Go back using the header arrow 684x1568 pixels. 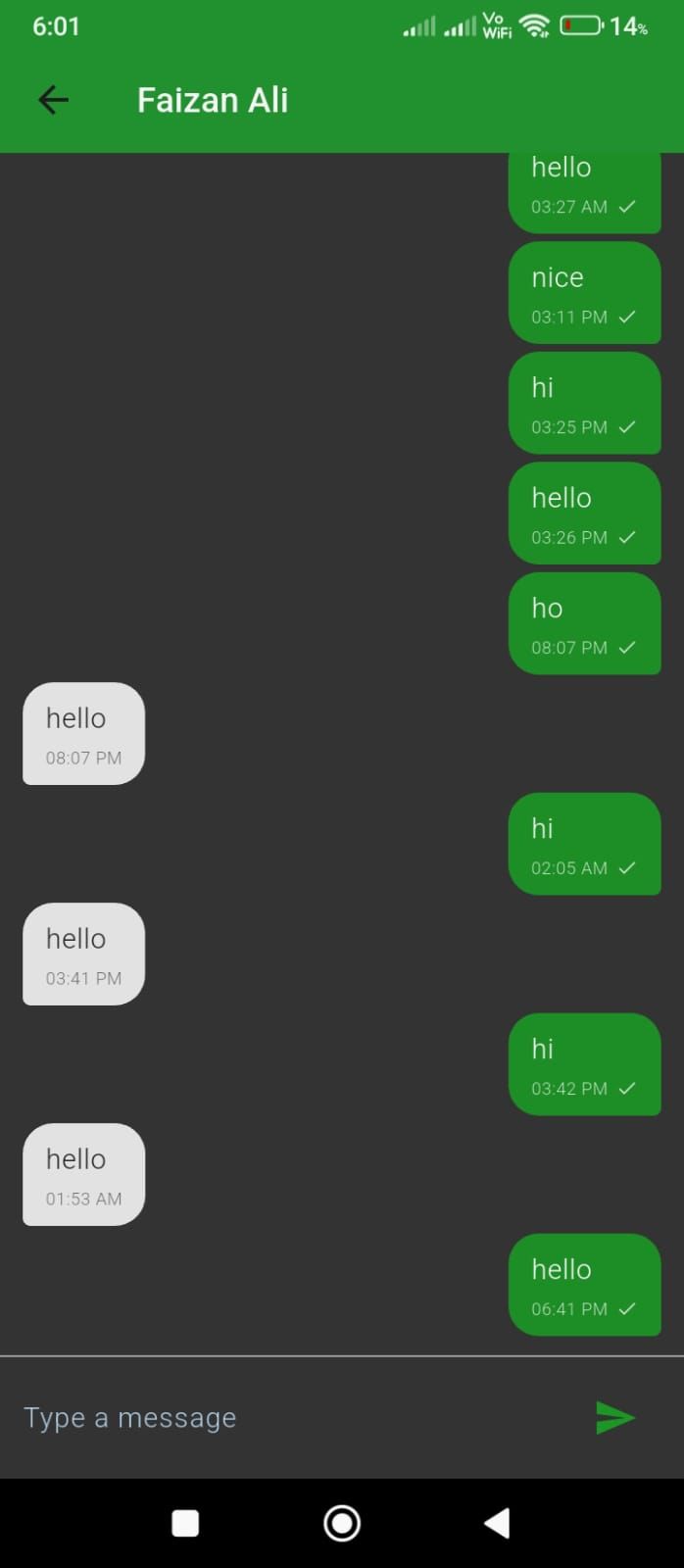pyautogui.click(x=53, y=100)
